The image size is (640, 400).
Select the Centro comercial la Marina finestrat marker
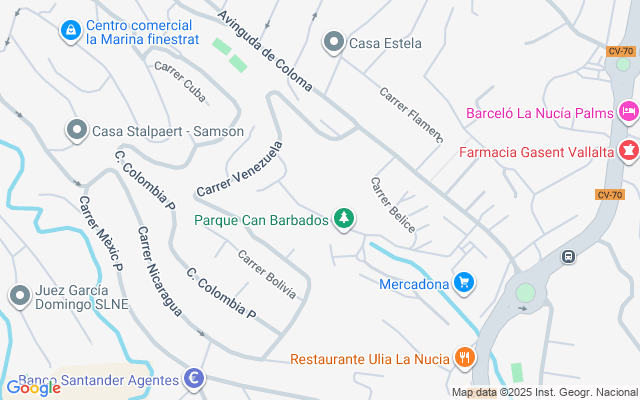click(70, 32)
